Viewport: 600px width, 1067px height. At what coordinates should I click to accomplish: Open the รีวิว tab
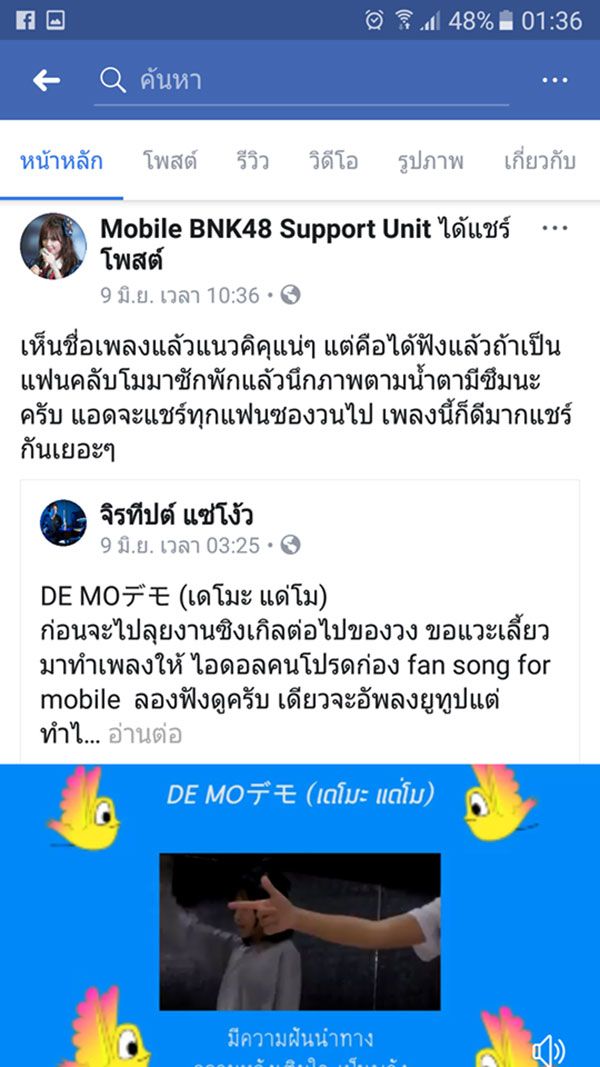tap(252, 161)
